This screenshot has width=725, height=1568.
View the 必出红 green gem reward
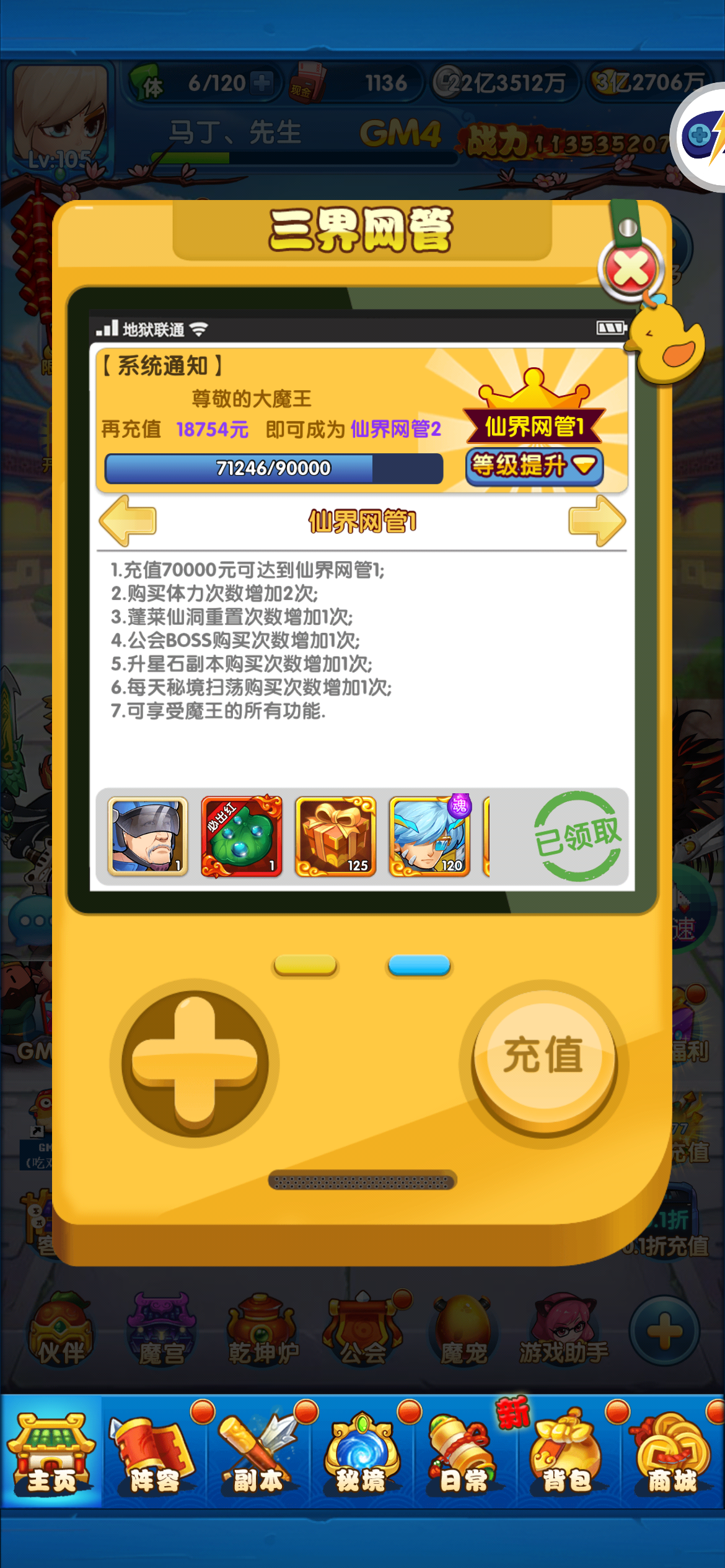tap(242, 836)
